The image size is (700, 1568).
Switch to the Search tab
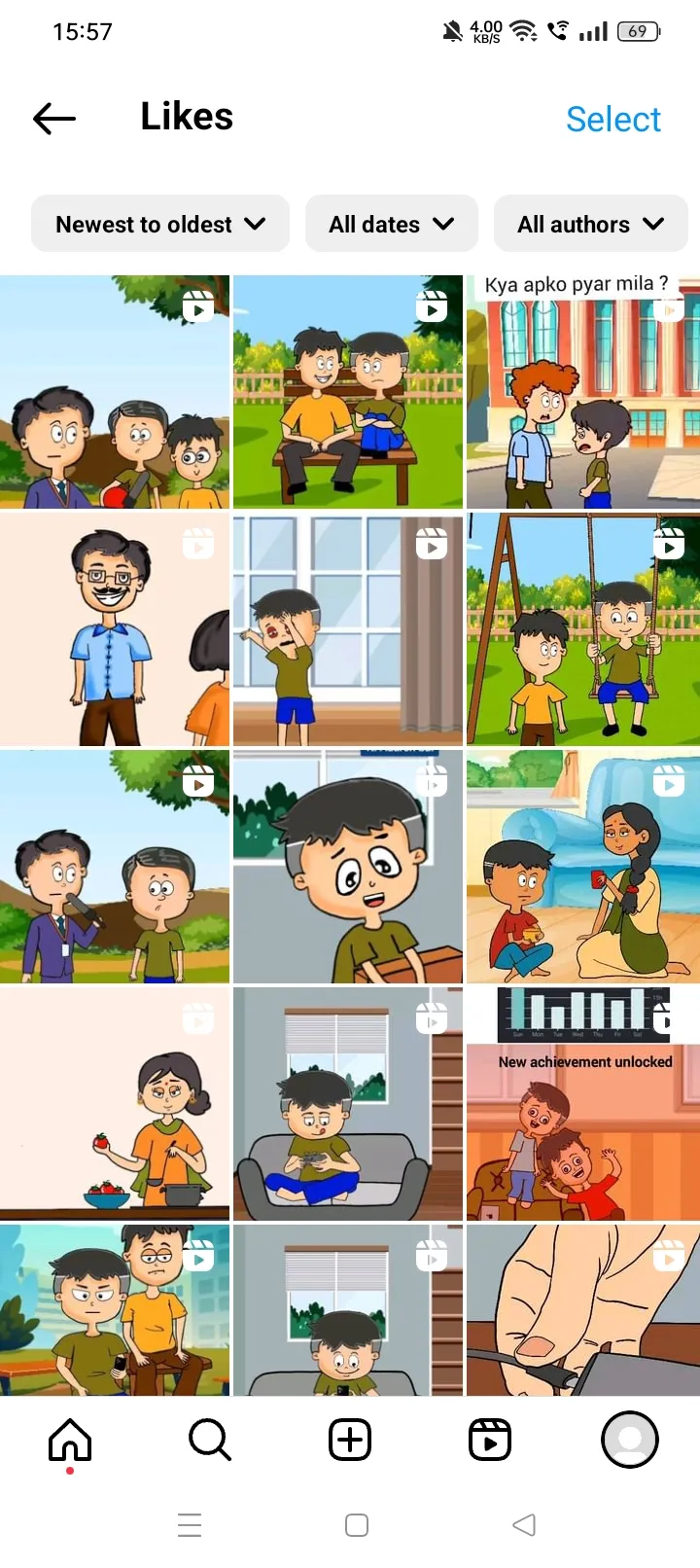(x=210, y=1440)
